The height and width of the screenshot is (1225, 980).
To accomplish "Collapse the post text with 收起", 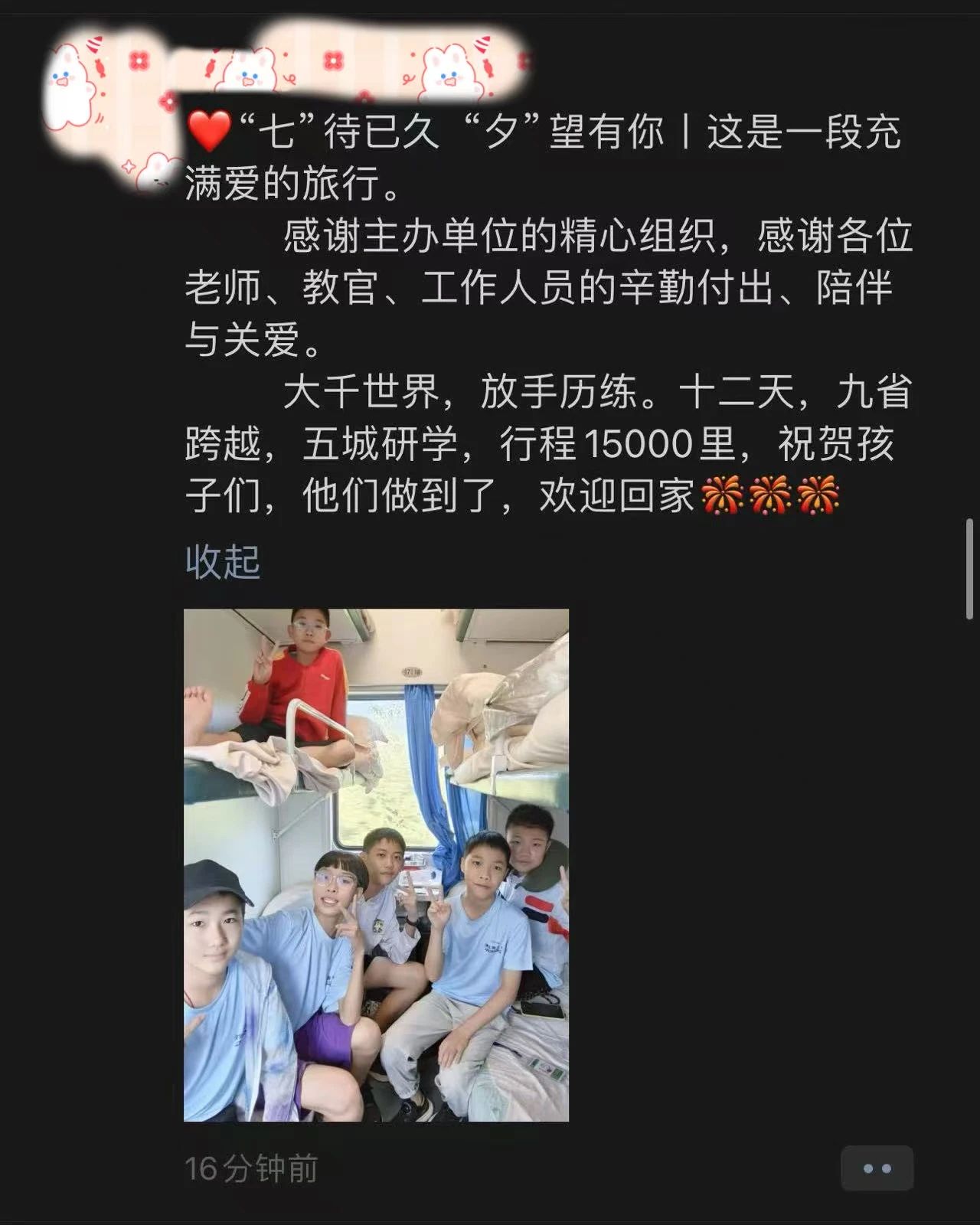I will pos(223,563).
